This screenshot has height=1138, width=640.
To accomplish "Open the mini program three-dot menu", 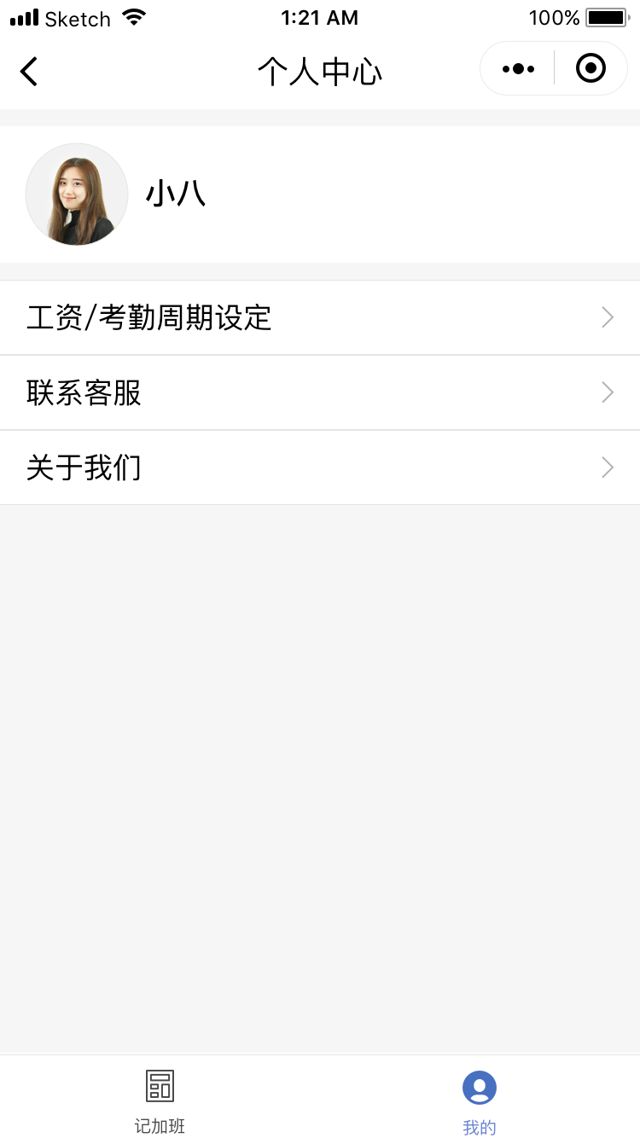I will click(518, 69).
